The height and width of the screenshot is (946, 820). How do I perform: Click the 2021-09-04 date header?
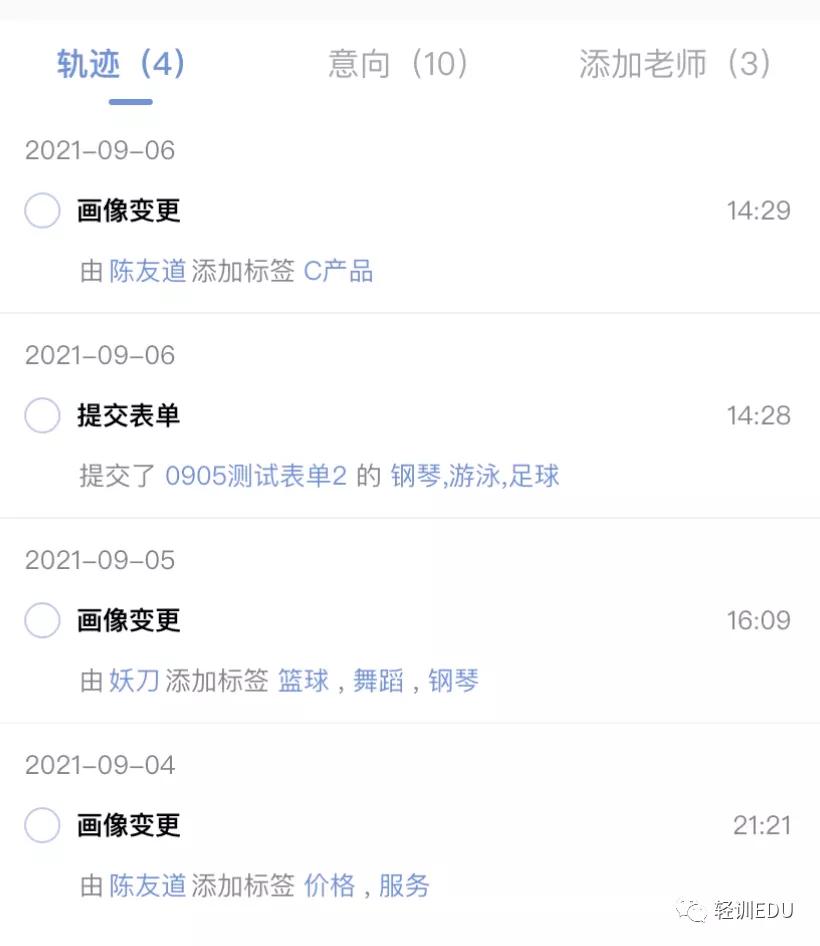pyautogui.click(x=99, y=765)
